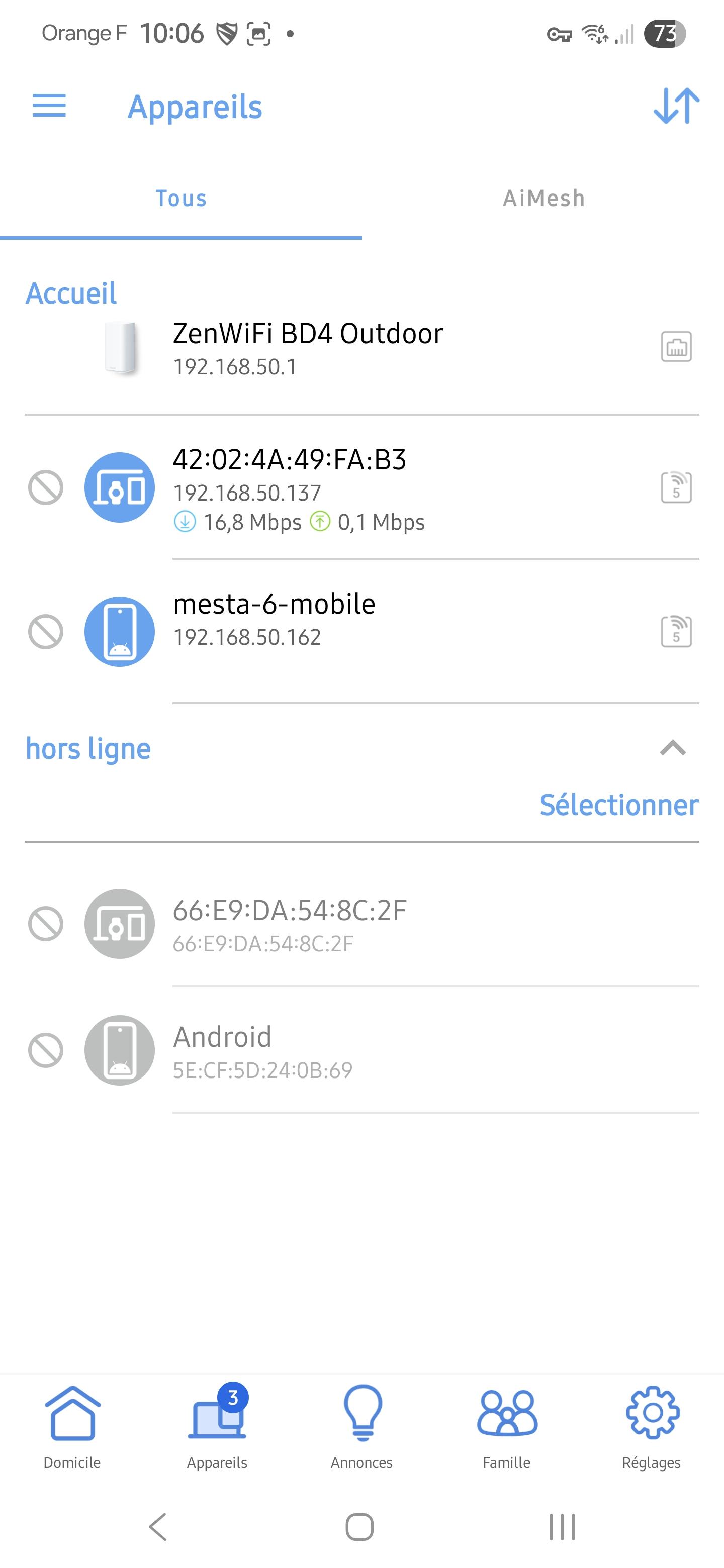Switch to the AiMesh tab

[x=543, y=198]
